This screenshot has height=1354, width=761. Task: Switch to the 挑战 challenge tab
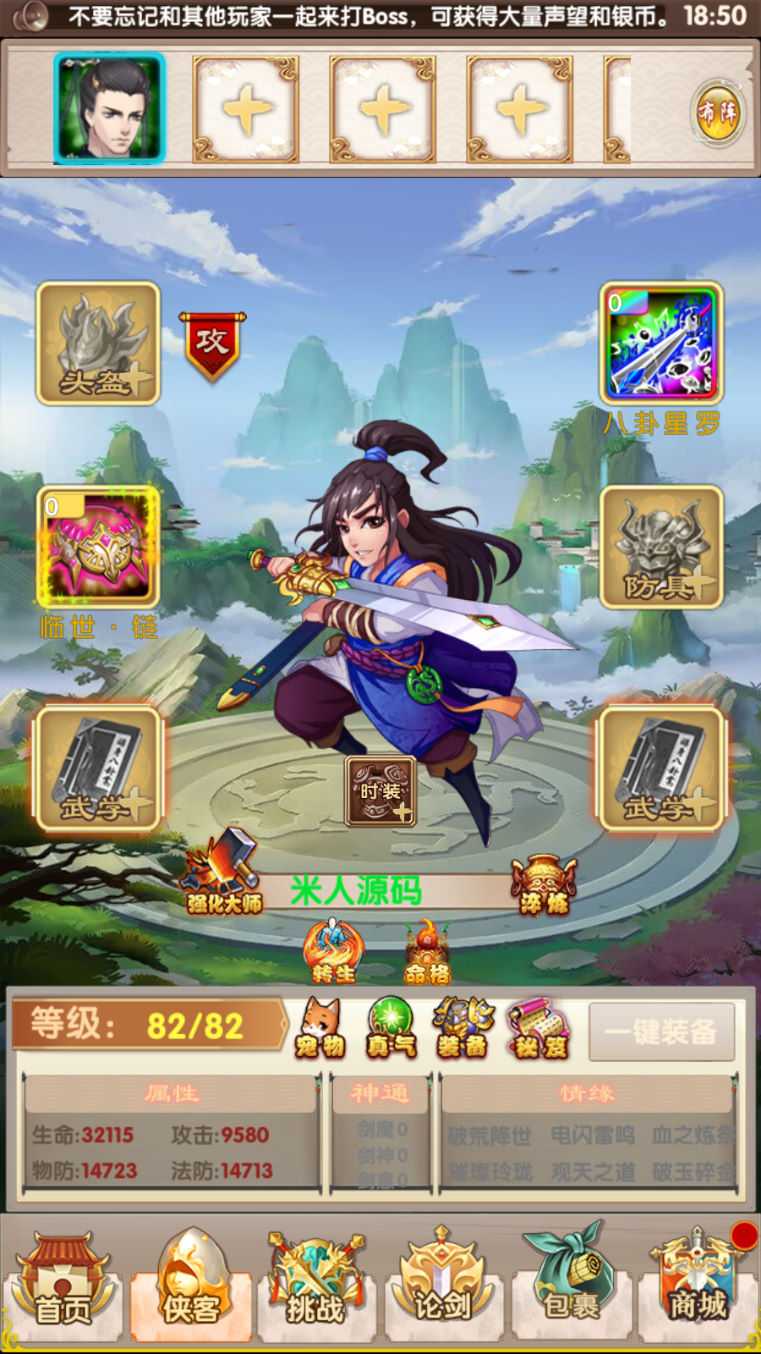(x=316, y=1285)
